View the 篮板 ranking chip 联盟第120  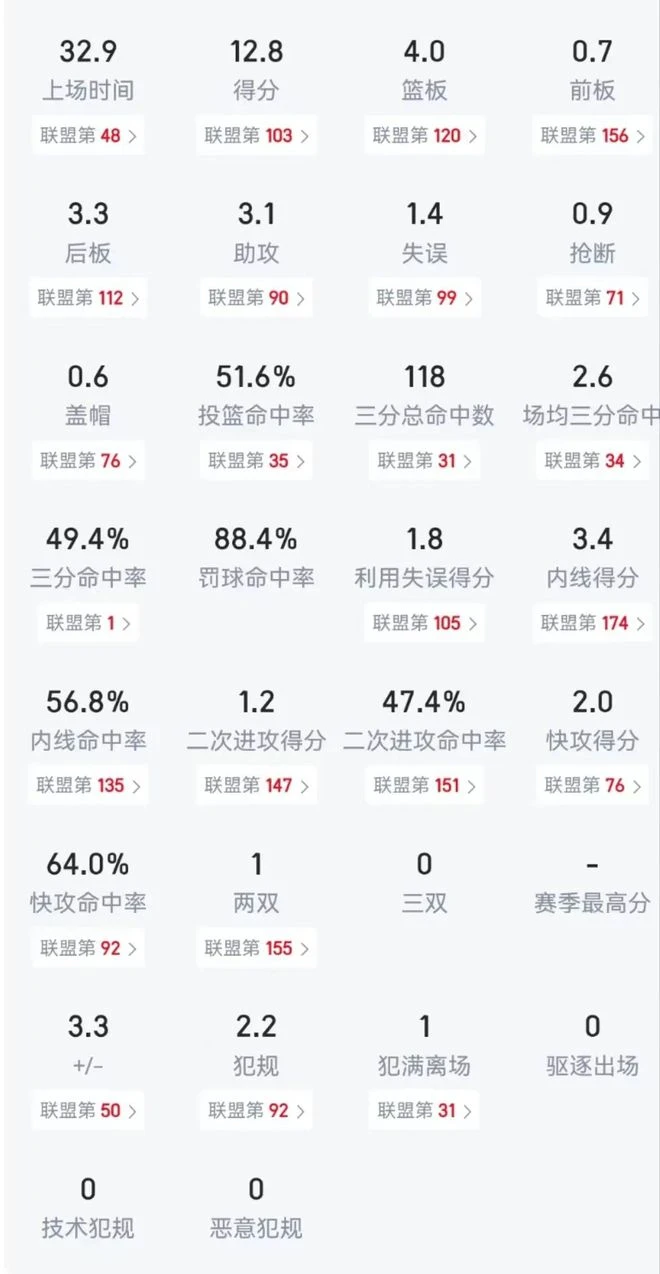(425, 135)
